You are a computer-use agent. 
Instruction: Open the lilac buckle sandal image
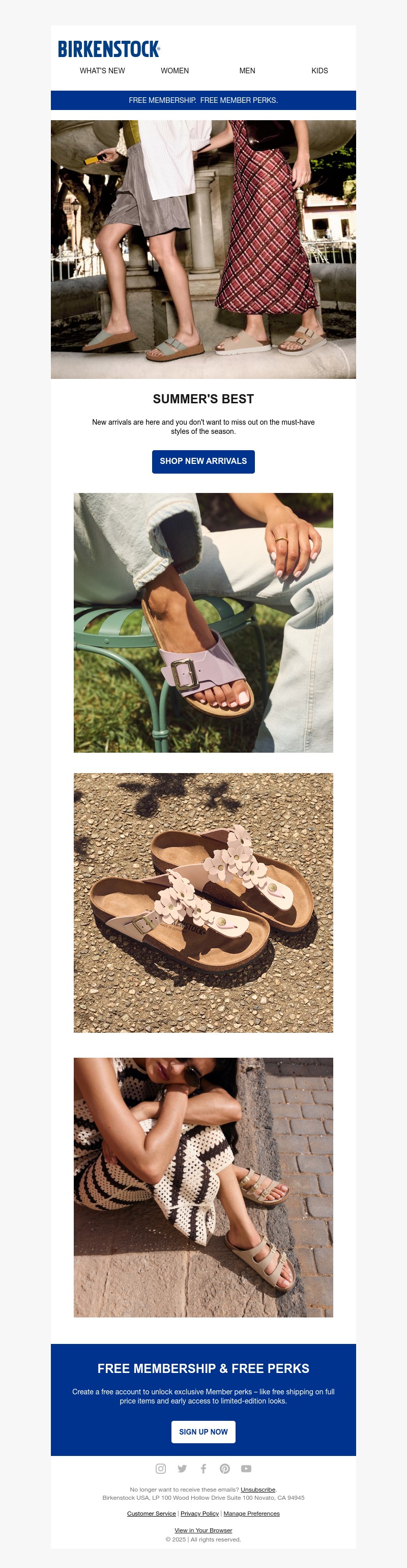pyautogui.click(x=203, y=623)
